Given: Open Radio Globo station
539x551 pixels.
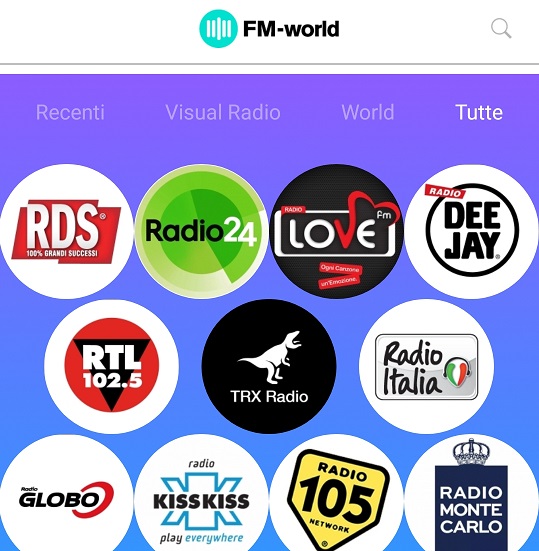Looking at the screenshot, I should coord(66,493).
